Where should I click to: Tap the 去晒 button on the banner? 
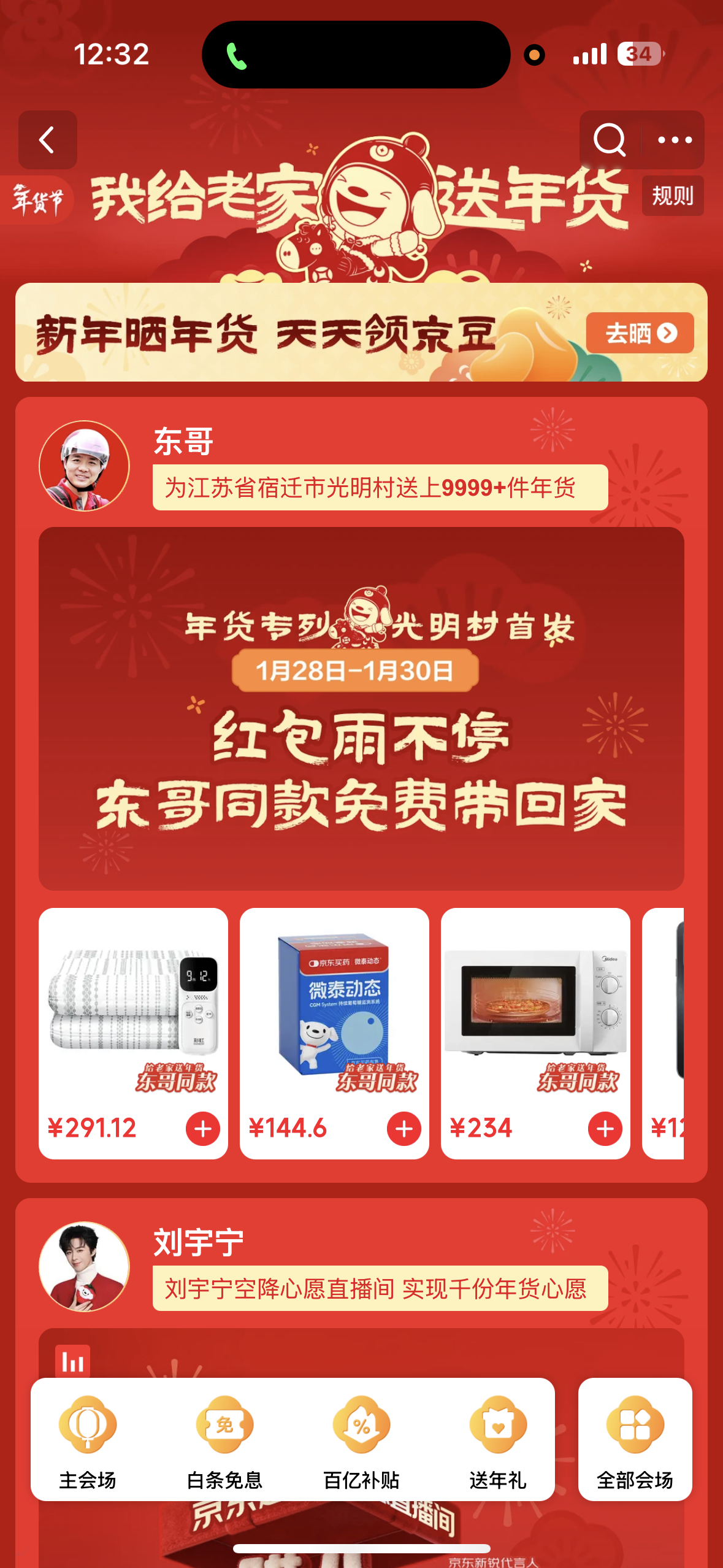[x=640, y=333]
